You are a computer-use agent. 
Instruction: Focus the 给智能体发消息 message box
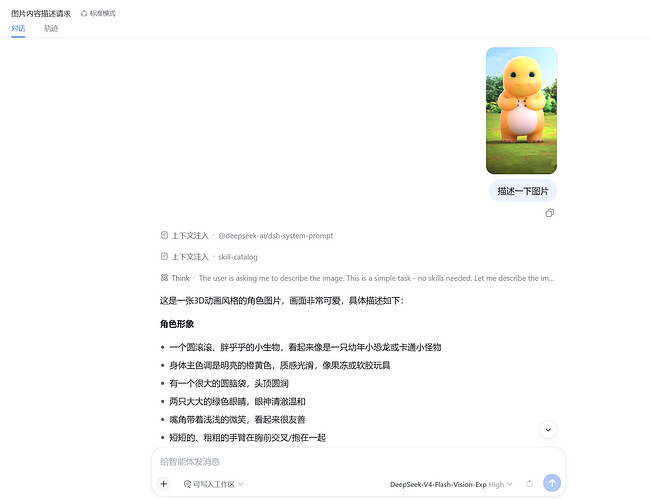click(x=358, y=461)
